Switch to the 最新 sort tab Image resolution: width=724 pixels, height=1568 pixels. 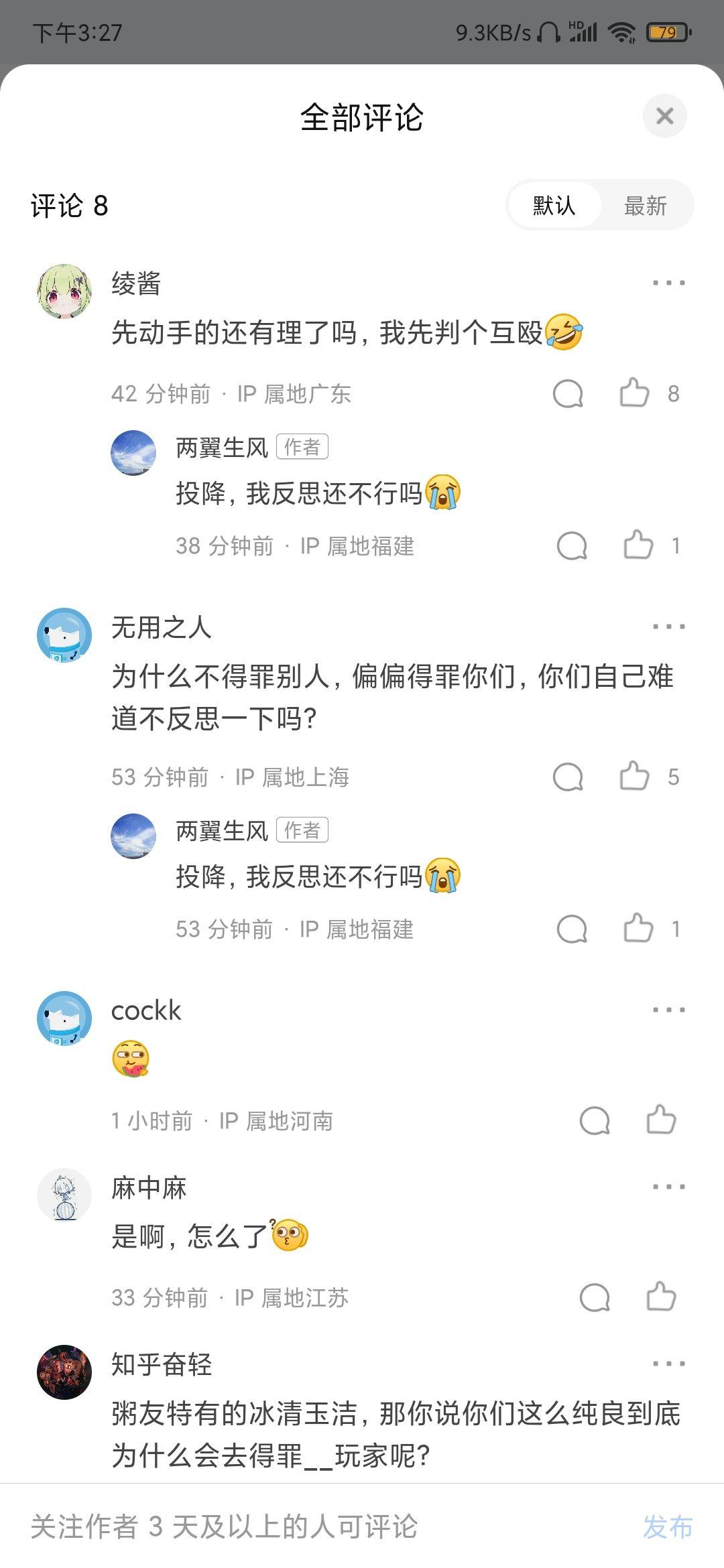(x=645, y=206)
